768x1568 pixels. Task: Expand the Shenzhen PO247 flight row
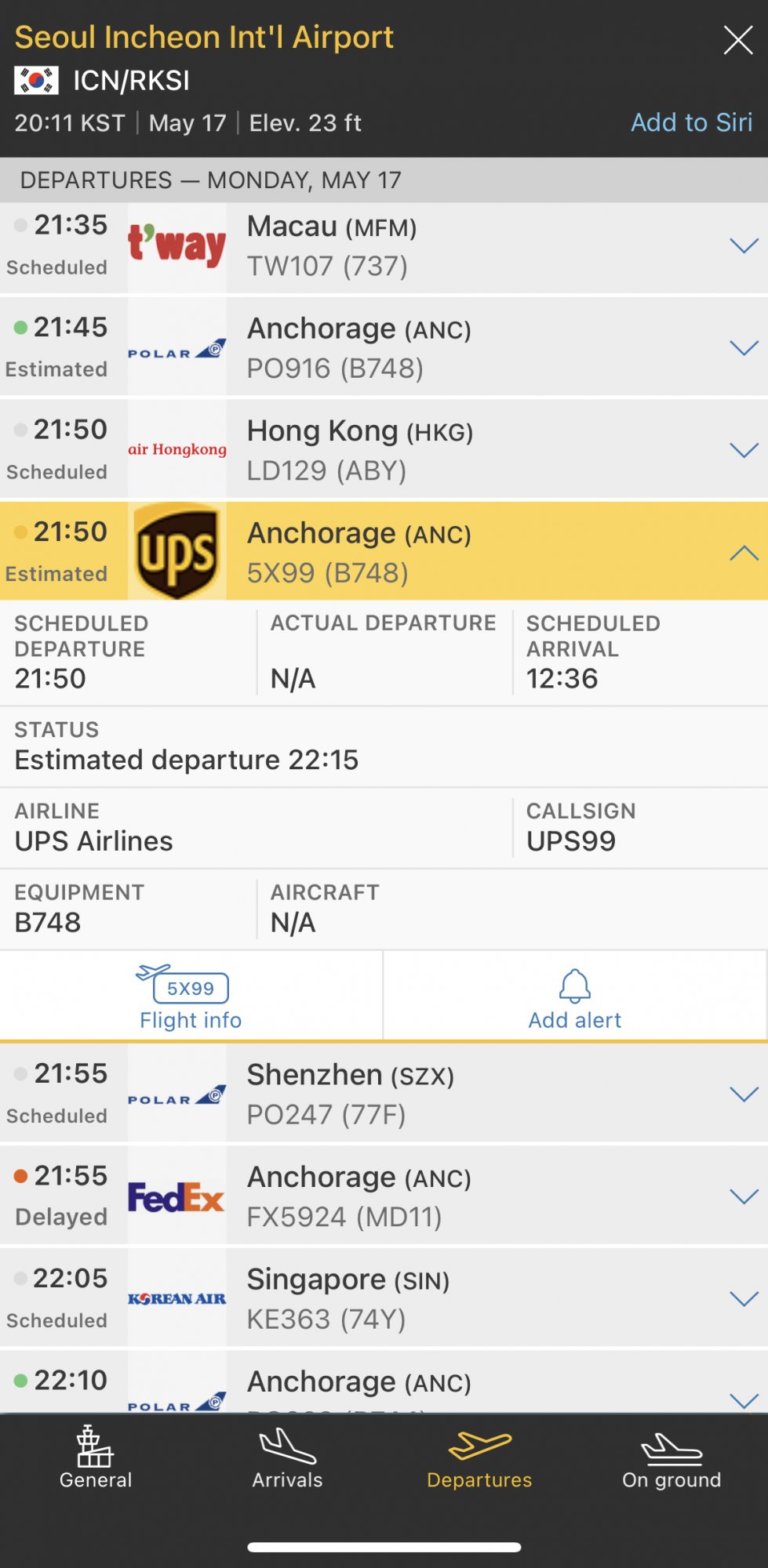[x=743, y=1094]
